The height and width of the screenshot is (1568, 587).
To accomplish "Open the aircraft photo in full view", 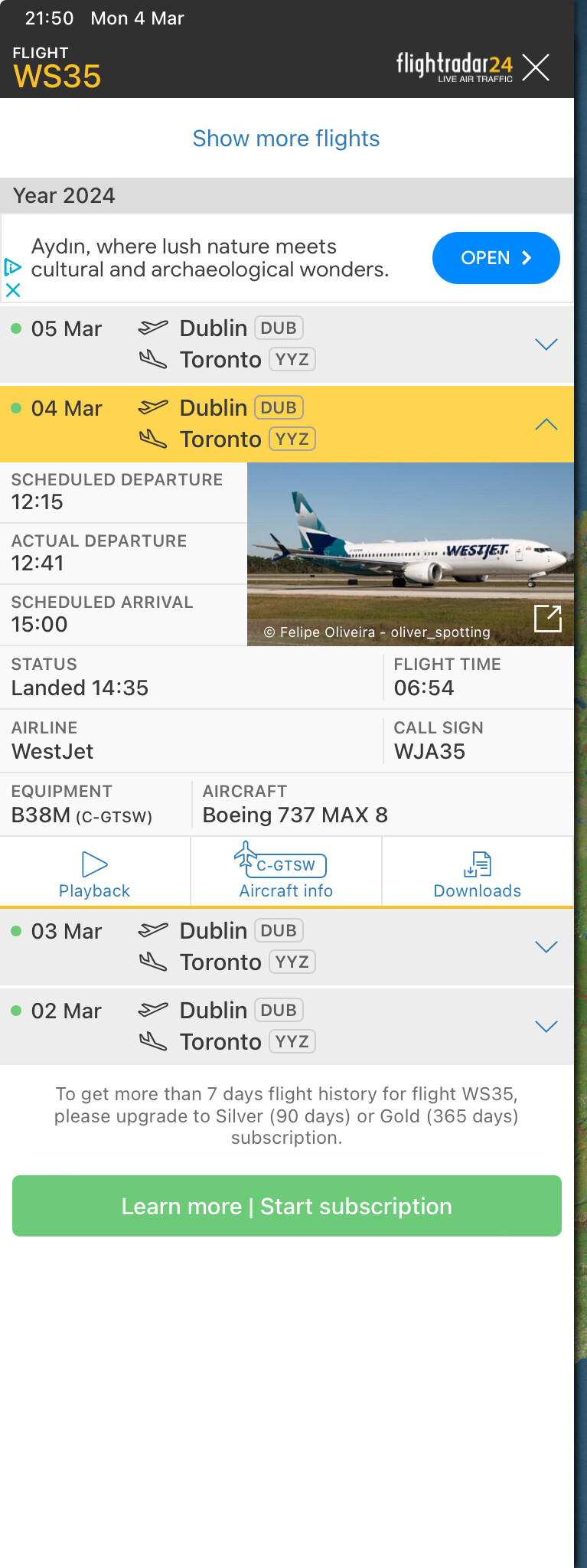I will (547, 618).
